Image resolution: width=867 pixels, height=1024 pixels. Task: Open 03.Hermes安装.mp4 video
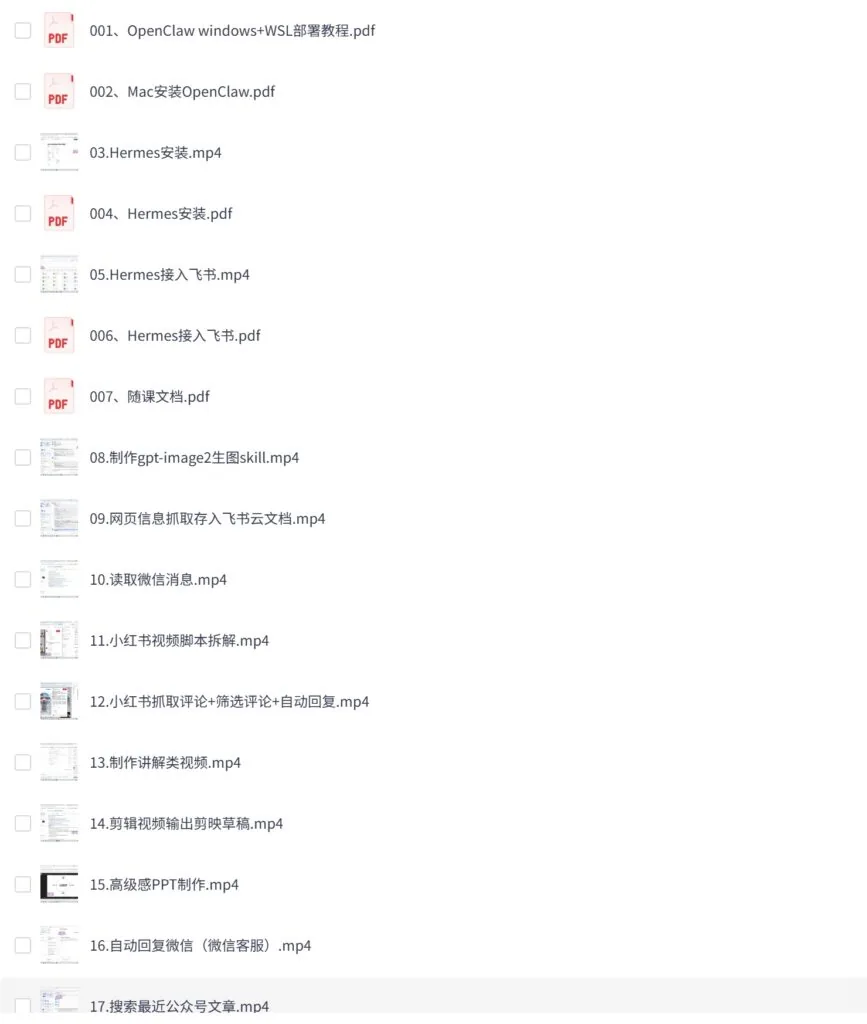[155, 153]
